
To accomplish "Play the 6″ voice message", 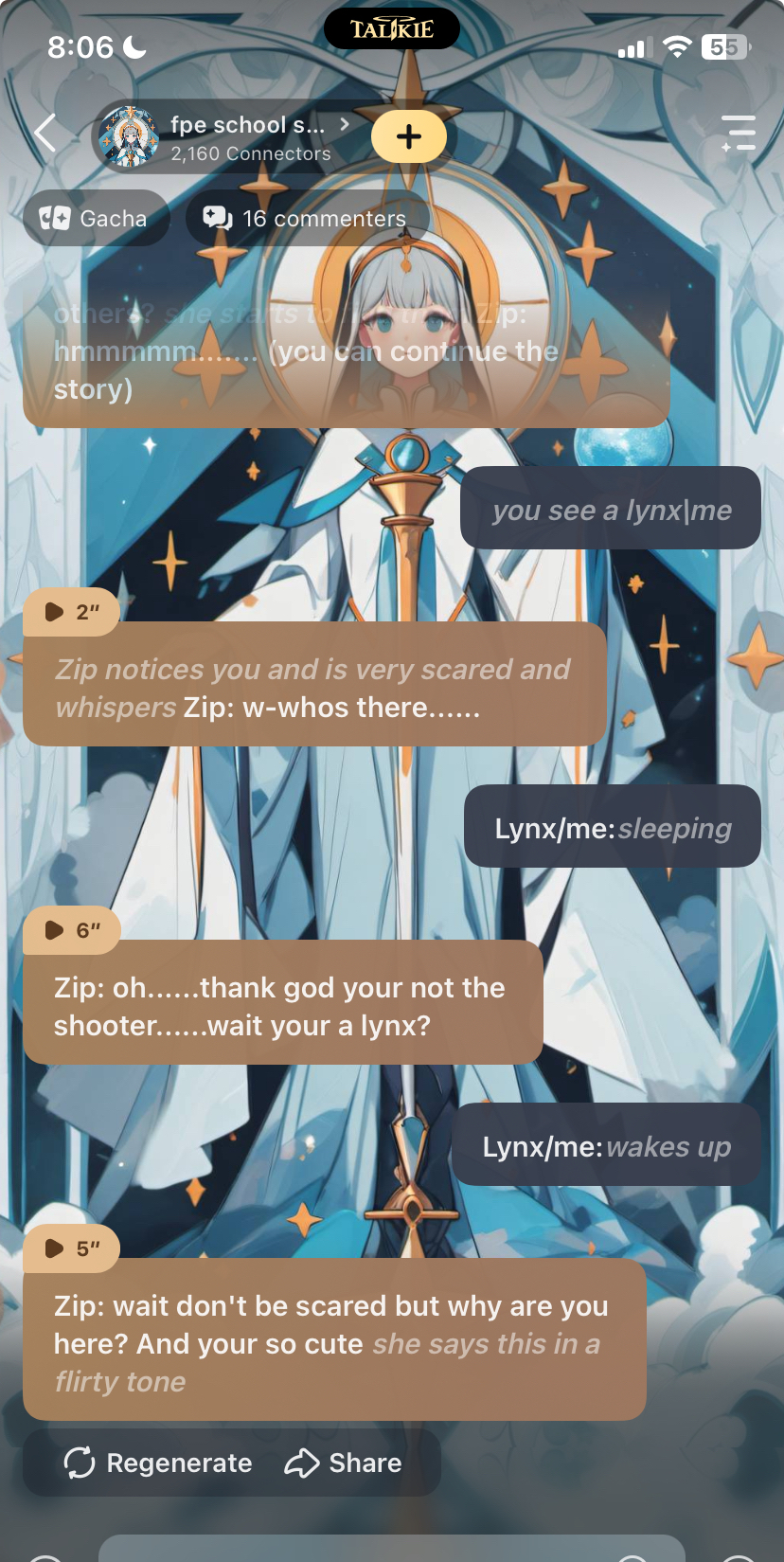I will click(x=71, y=930).
